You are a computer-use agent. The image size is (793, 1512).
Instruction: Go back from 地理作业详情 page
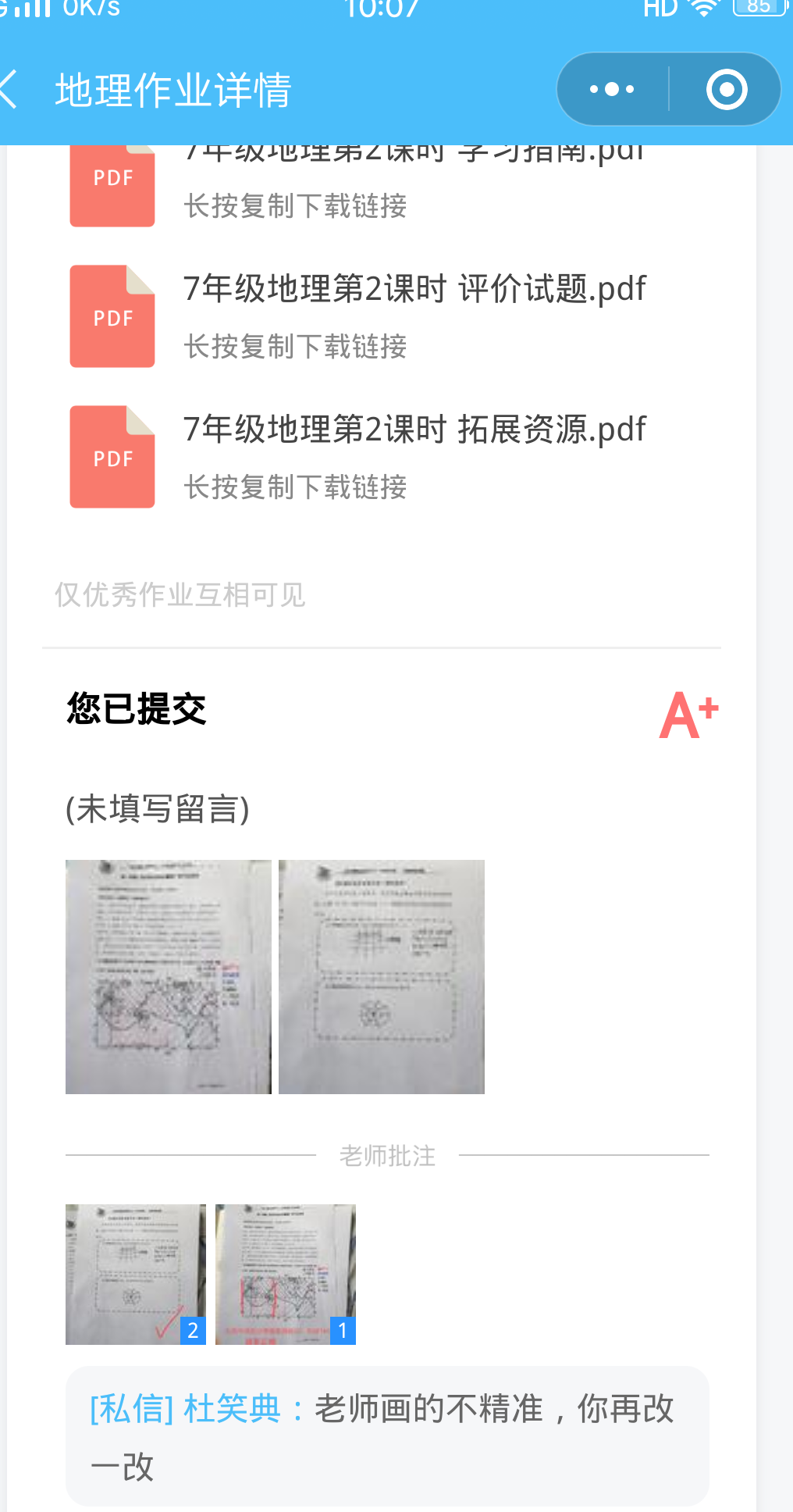pyautogui.click(x=11, y=89)
